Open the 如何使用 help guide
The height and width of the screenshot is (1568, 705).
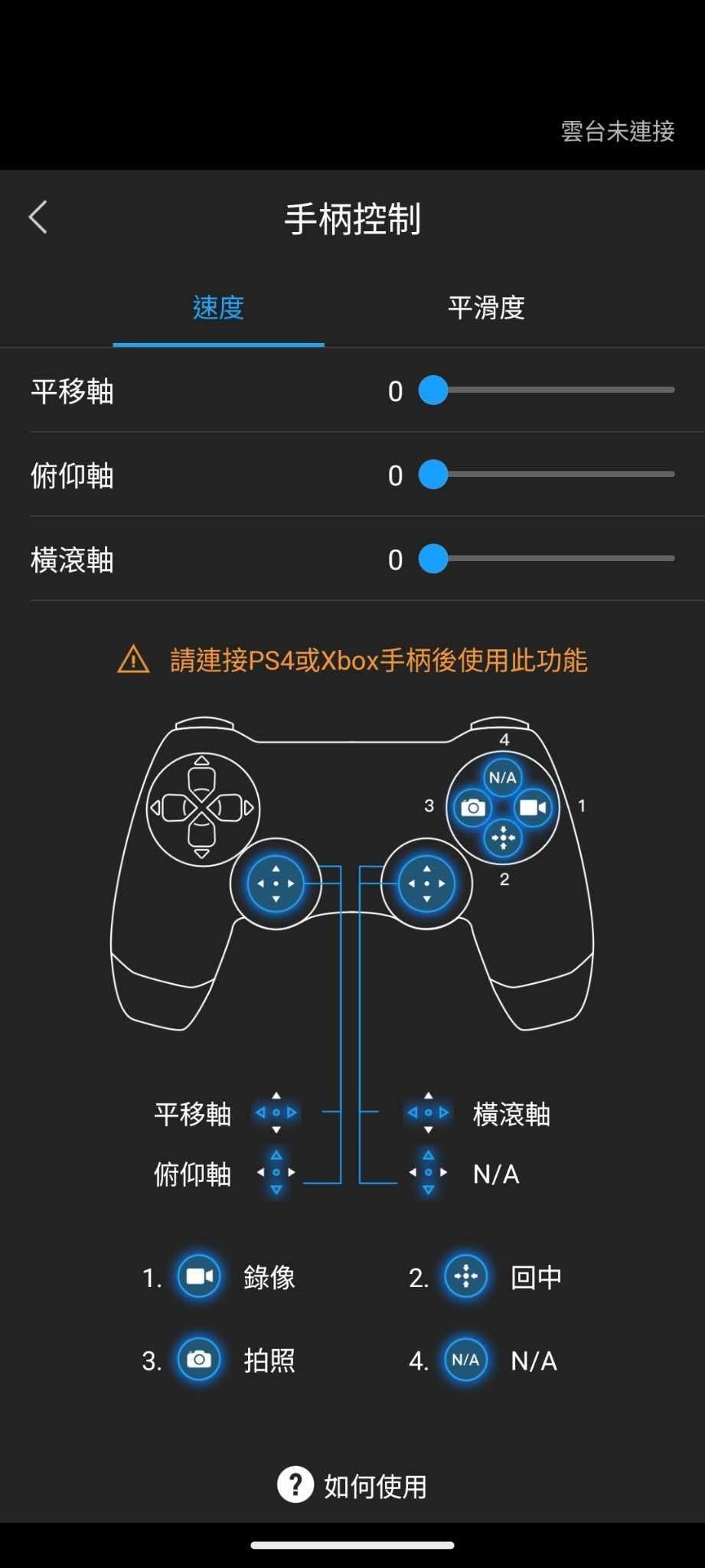(353, 1486)
